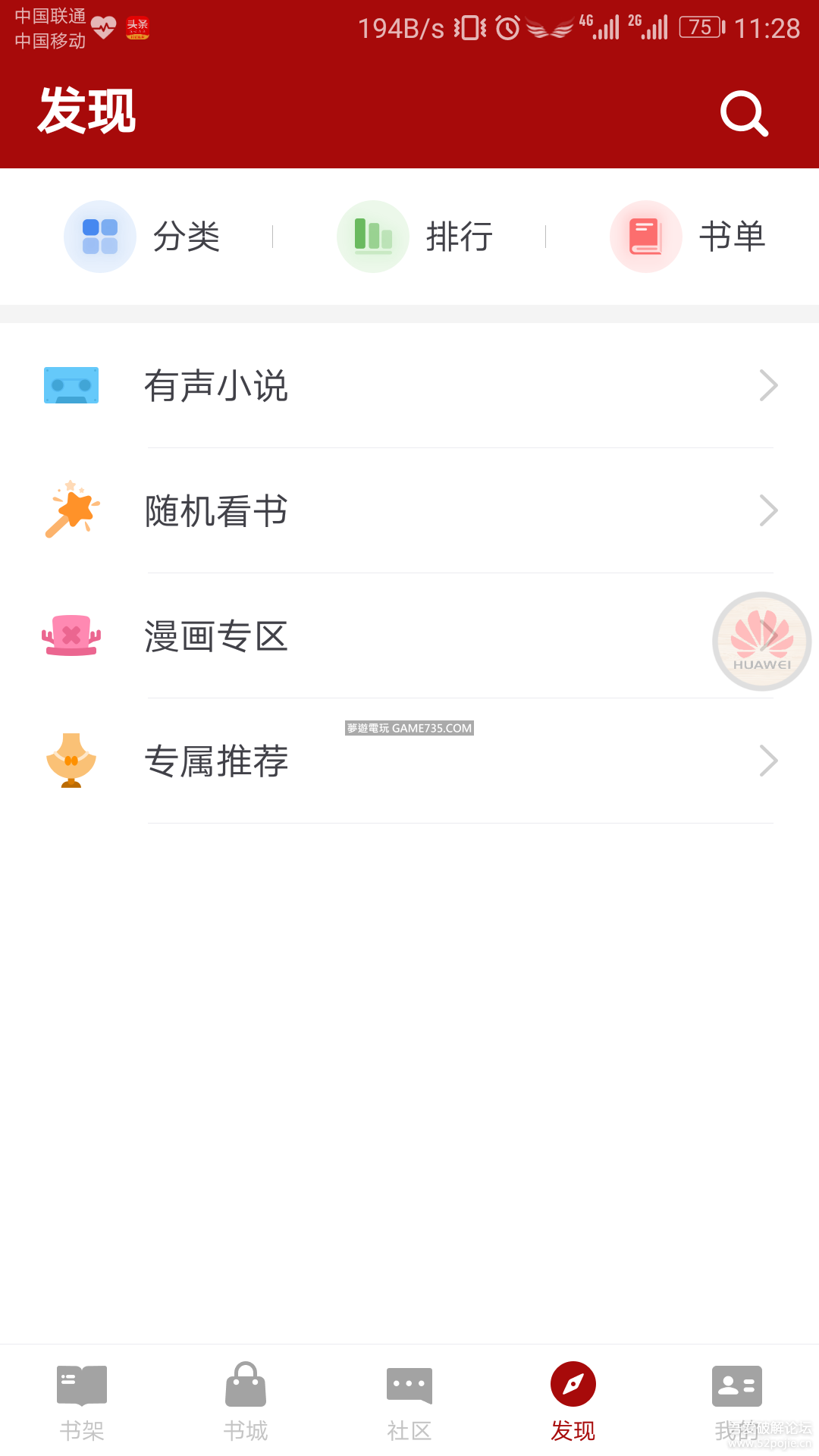
Task: Open the 有声小说 audiobooks row
Action: (409, 386)
